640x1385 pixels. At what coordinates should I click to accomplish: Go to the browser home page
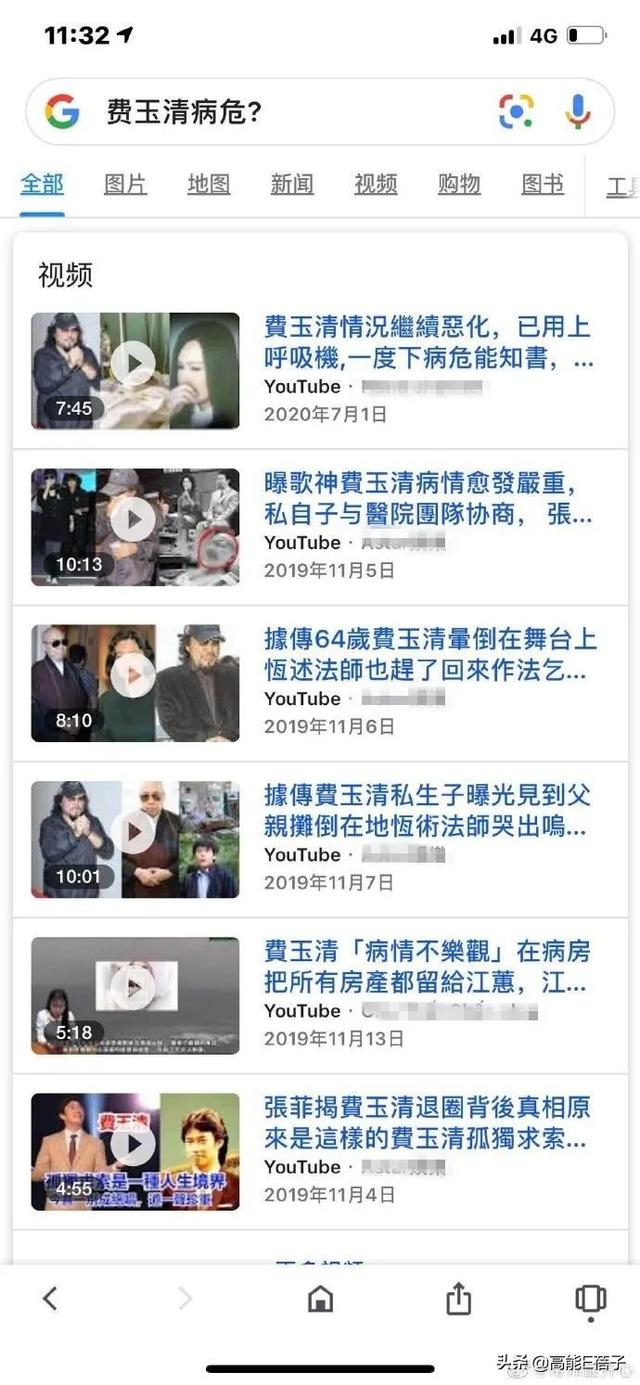click(x=320, y=1299)
